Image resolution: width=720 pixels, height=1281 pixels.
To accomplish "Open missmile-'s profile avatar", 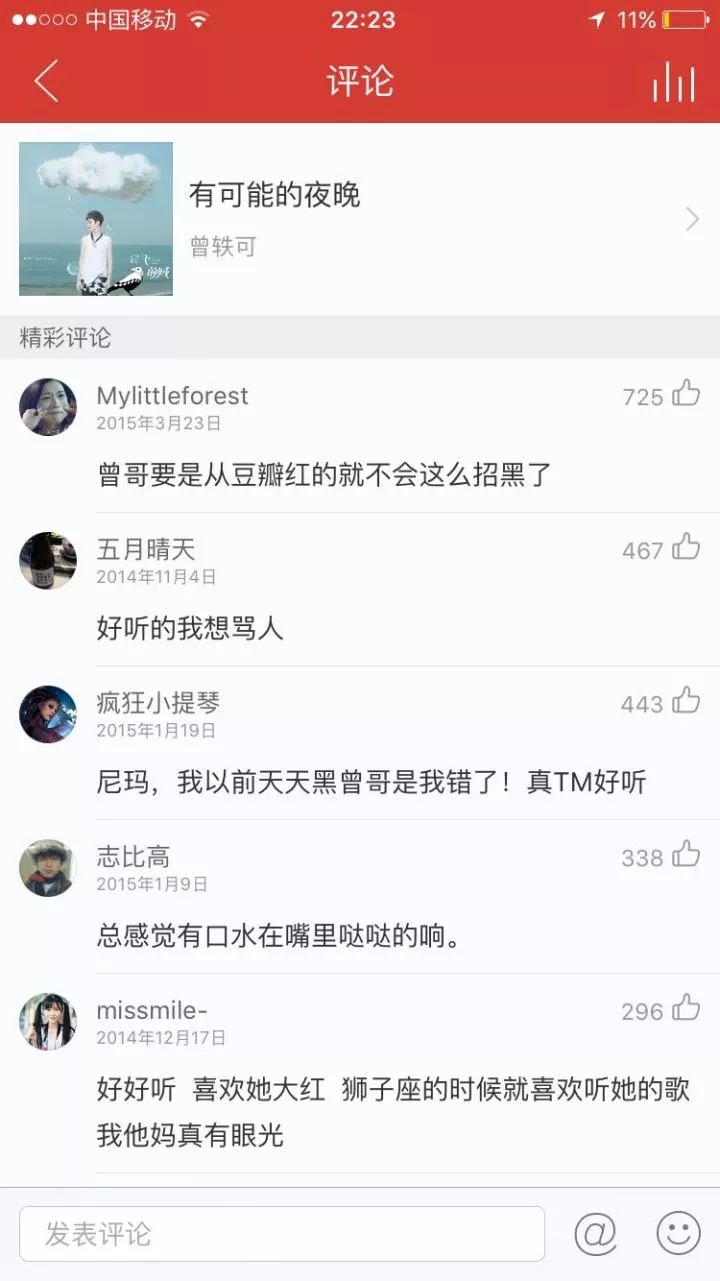I will point(48,1021).
